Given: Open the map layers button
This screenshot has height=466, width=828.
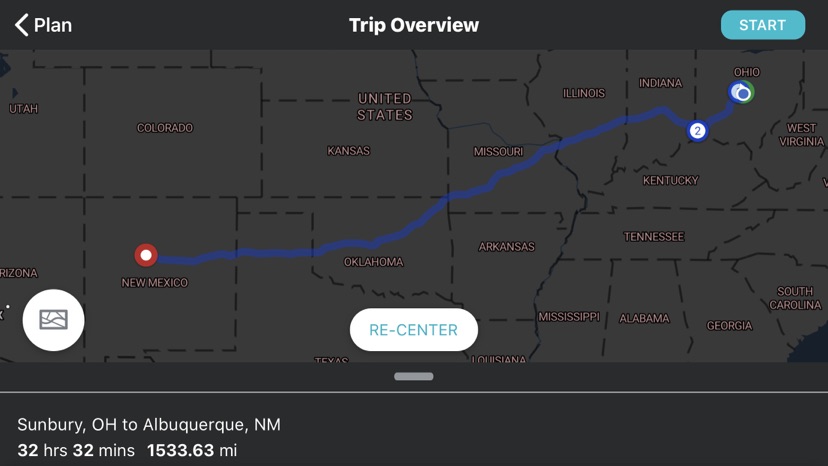Looking at the screenshot, I should click(x=54, y=320).
